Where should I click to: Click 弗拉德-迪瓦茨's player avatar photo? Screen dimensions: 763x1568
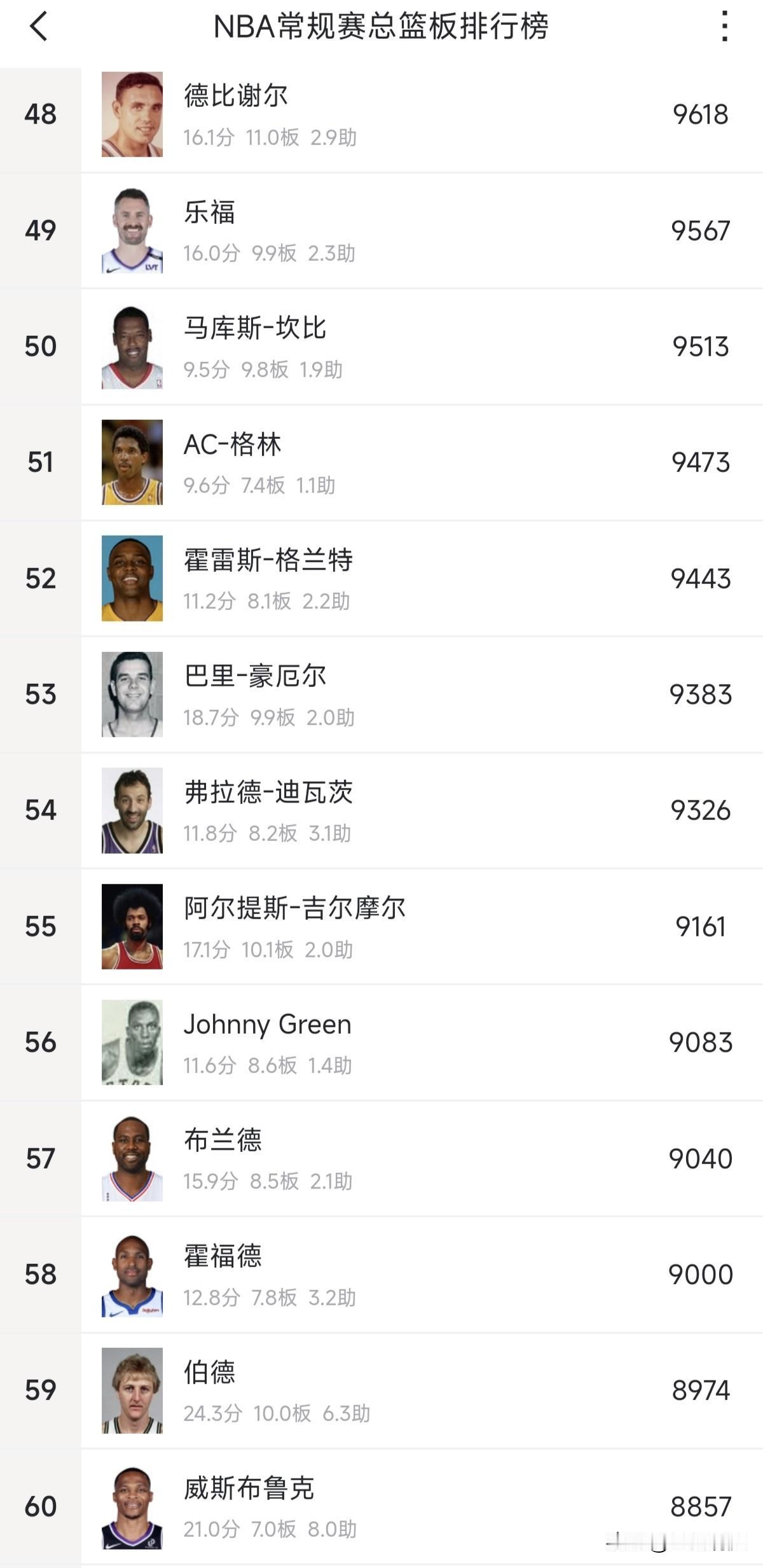[x=133, y=810]
